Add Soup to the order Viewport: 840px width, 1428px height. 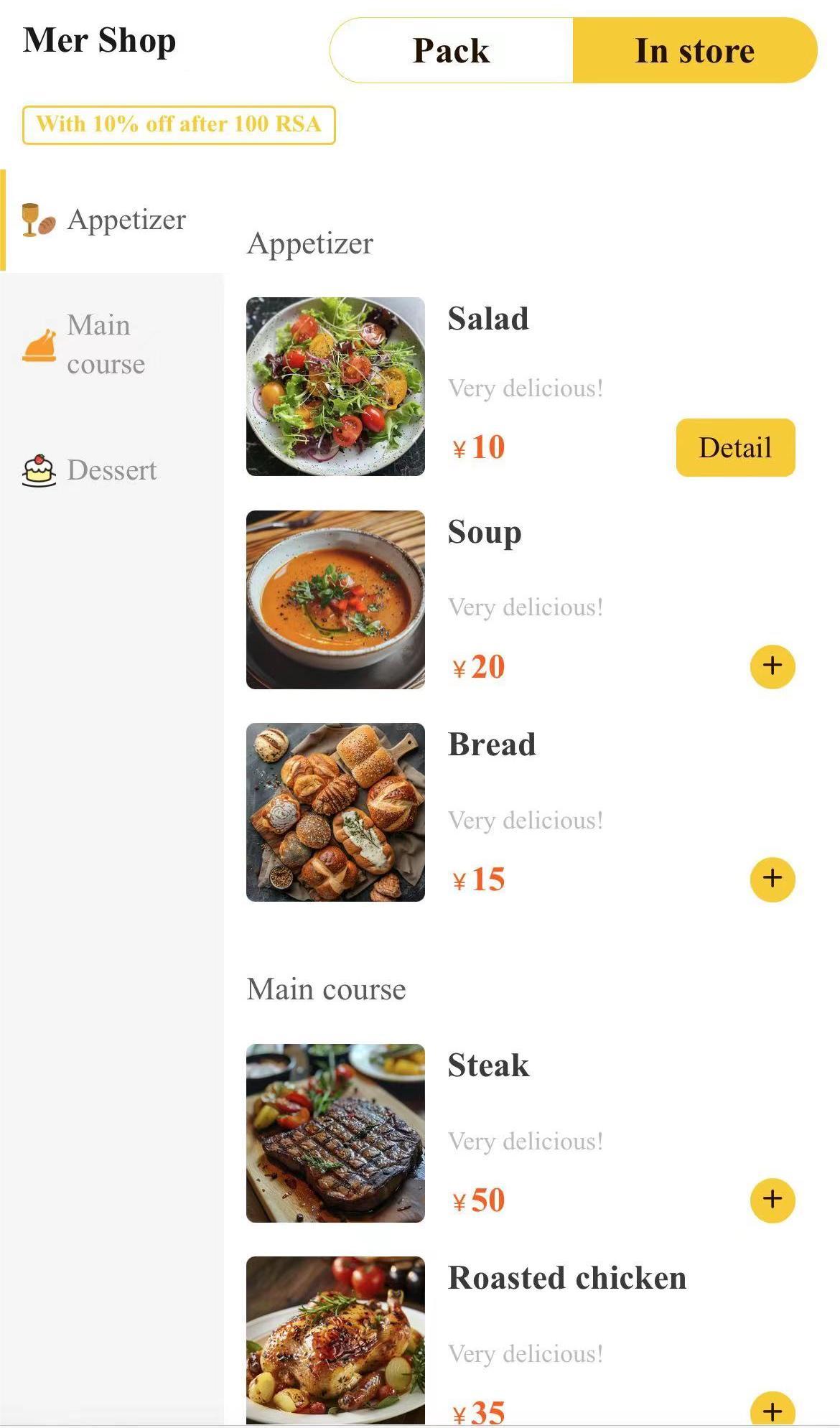click(772, 666)
